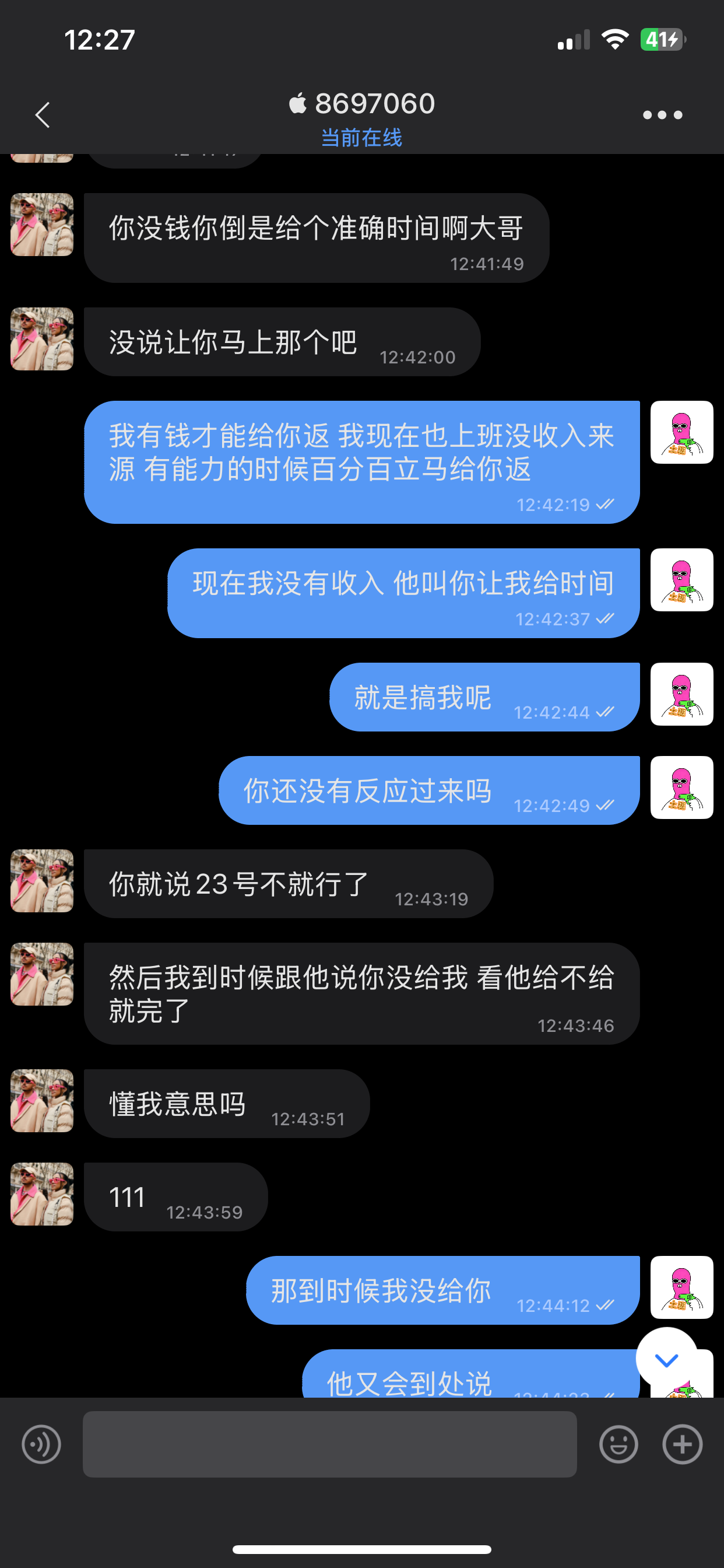Image resolution: width=724 pixels, height=1568 pixels.
Task: Go back to the chat list
Action: [x=42, y=114]
